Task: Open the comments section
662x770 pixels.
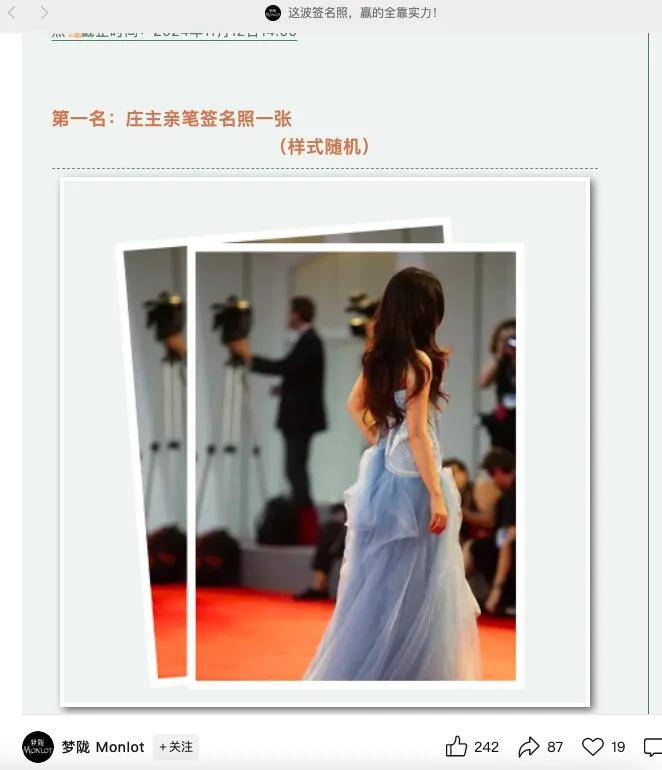Action: pos(652,747)
